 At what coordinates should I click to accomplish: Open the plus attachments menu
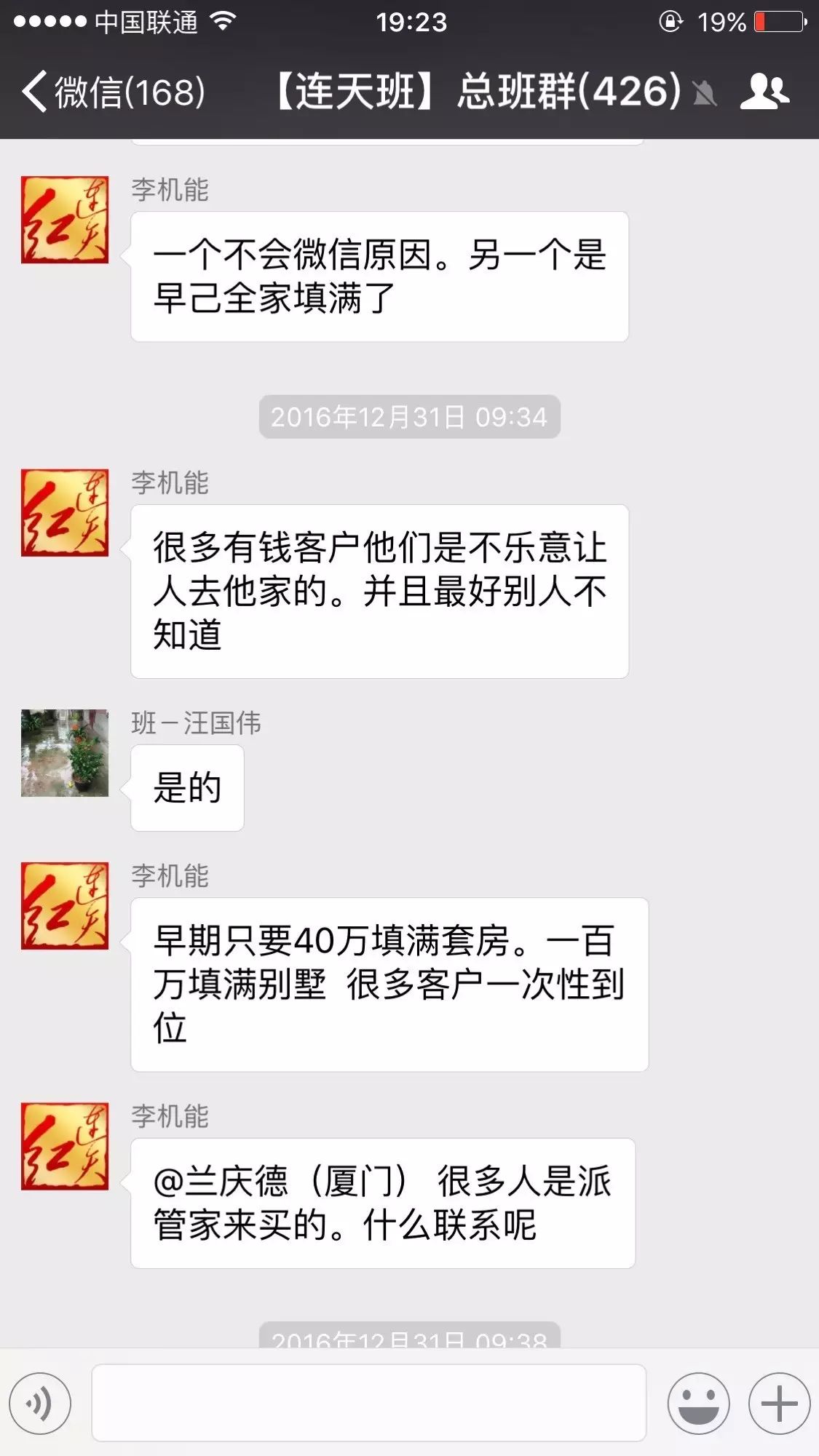pos(779,1403)
